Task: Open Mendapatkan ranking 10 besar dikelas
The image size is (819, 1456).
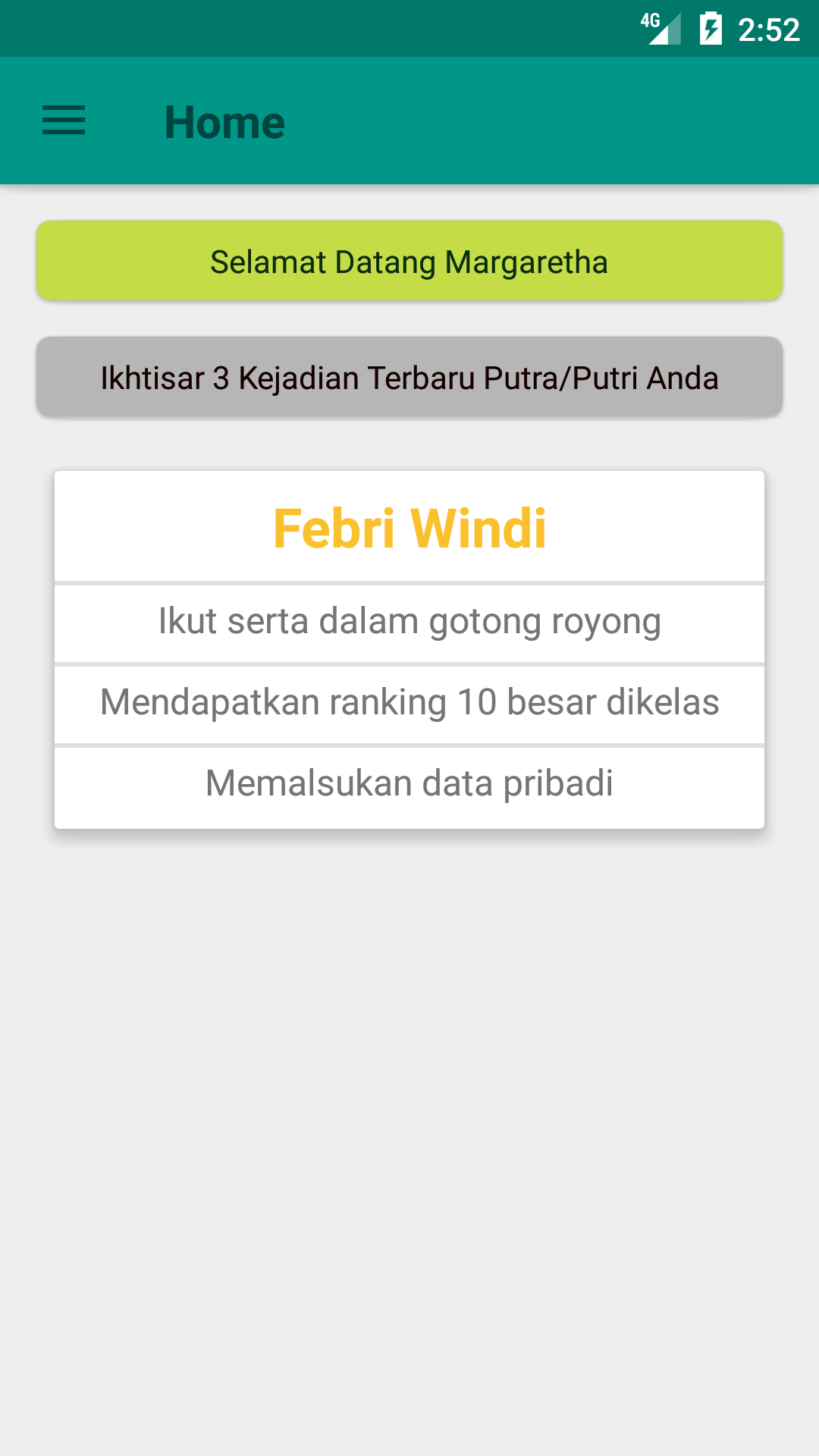Action: [x=409, y=703]
